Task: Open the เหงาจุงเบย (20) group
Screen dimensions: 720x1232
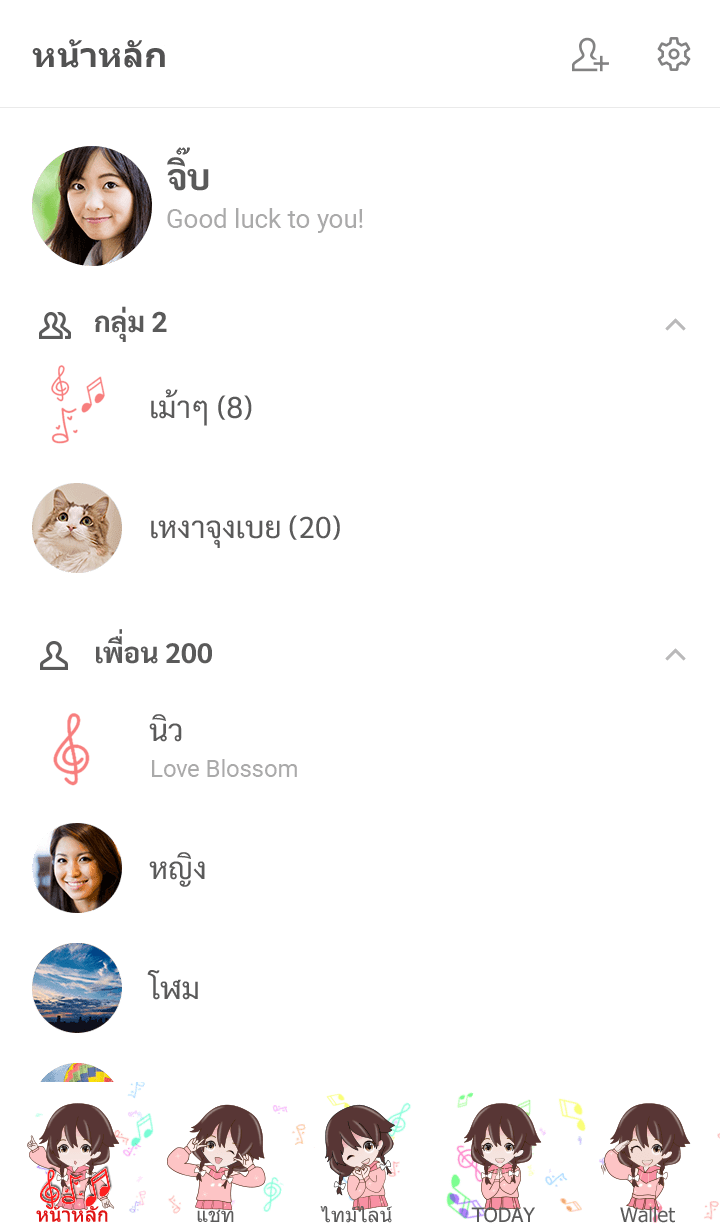Action: [245, 528]
